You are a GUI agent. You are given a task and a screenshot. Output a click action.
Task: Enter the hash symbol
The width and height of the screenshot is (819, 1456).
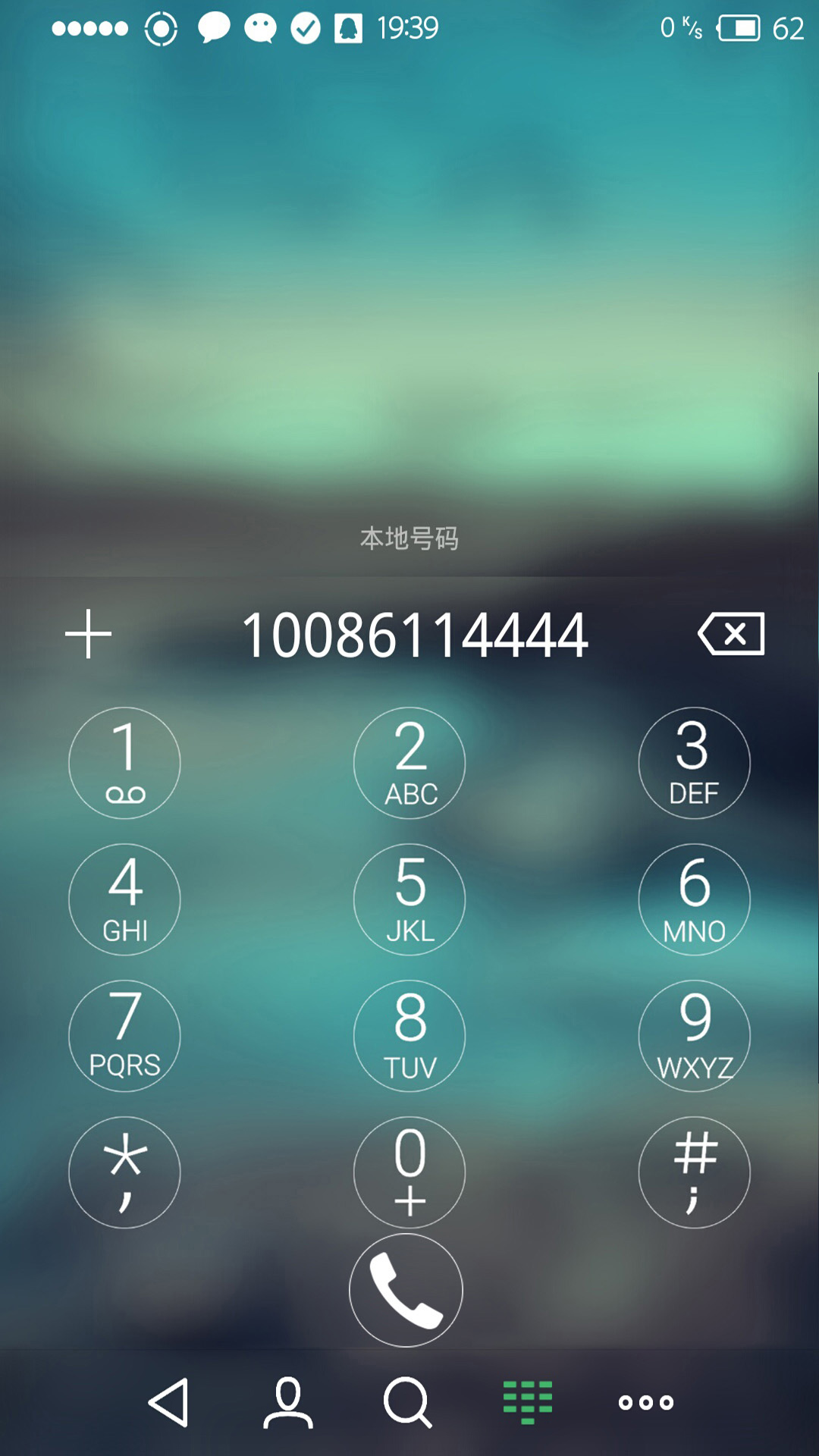(695, 1172)
